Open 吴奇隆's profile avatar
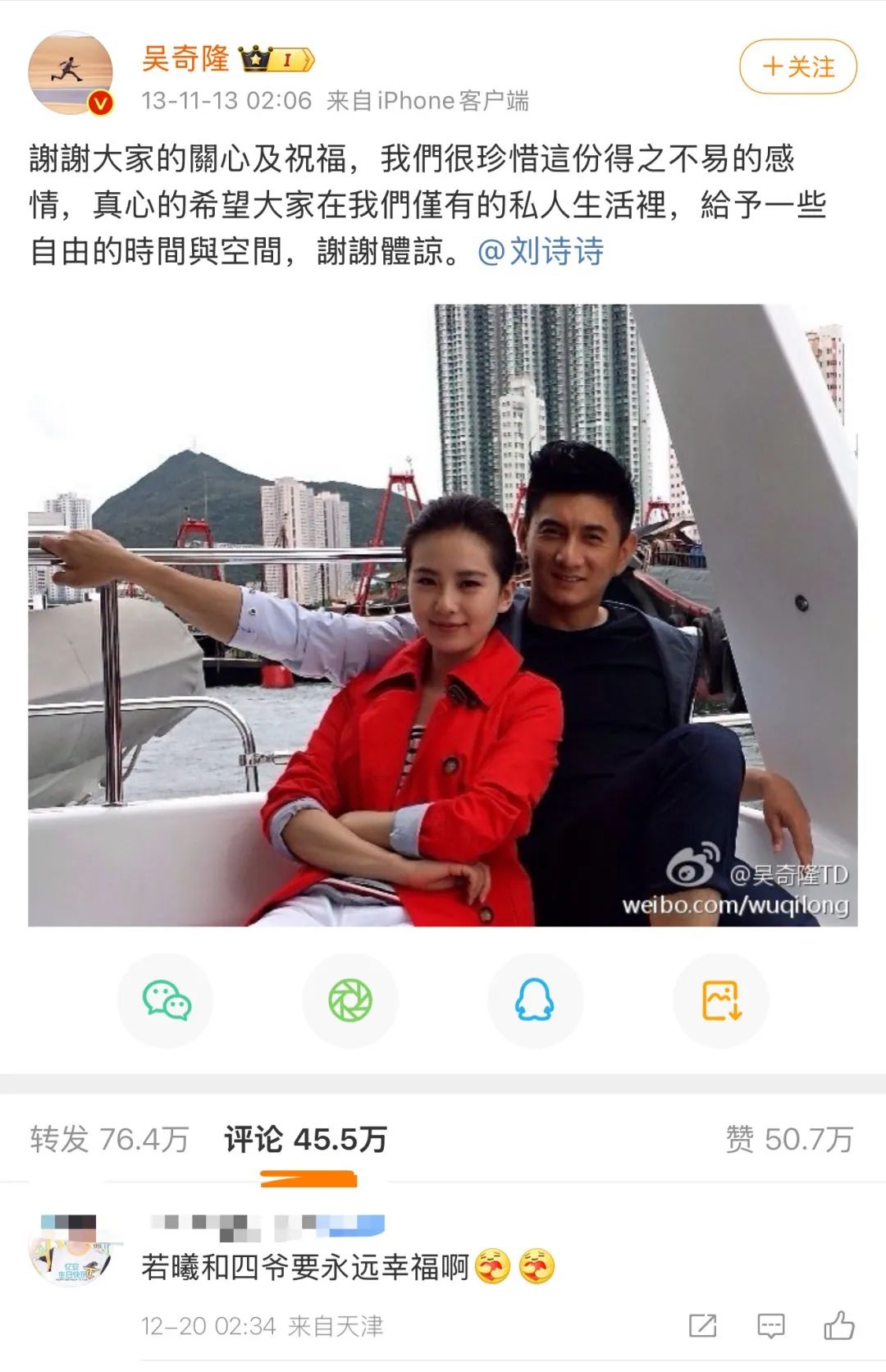 (70, 73)
